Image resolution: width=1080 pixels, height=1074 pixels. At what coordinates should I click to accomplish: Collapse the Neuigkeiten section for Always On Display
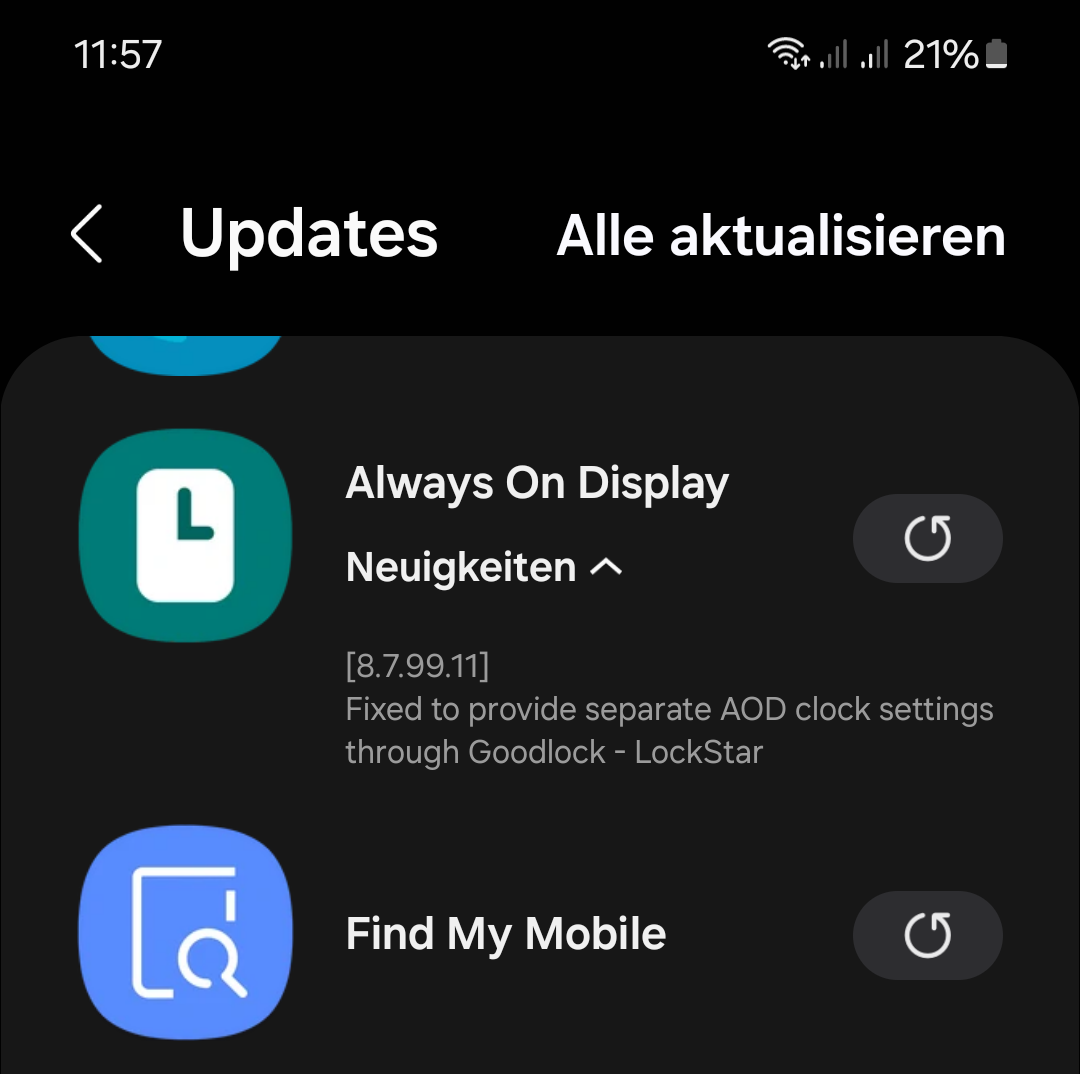pyautogui.click(x=484, y=568)
